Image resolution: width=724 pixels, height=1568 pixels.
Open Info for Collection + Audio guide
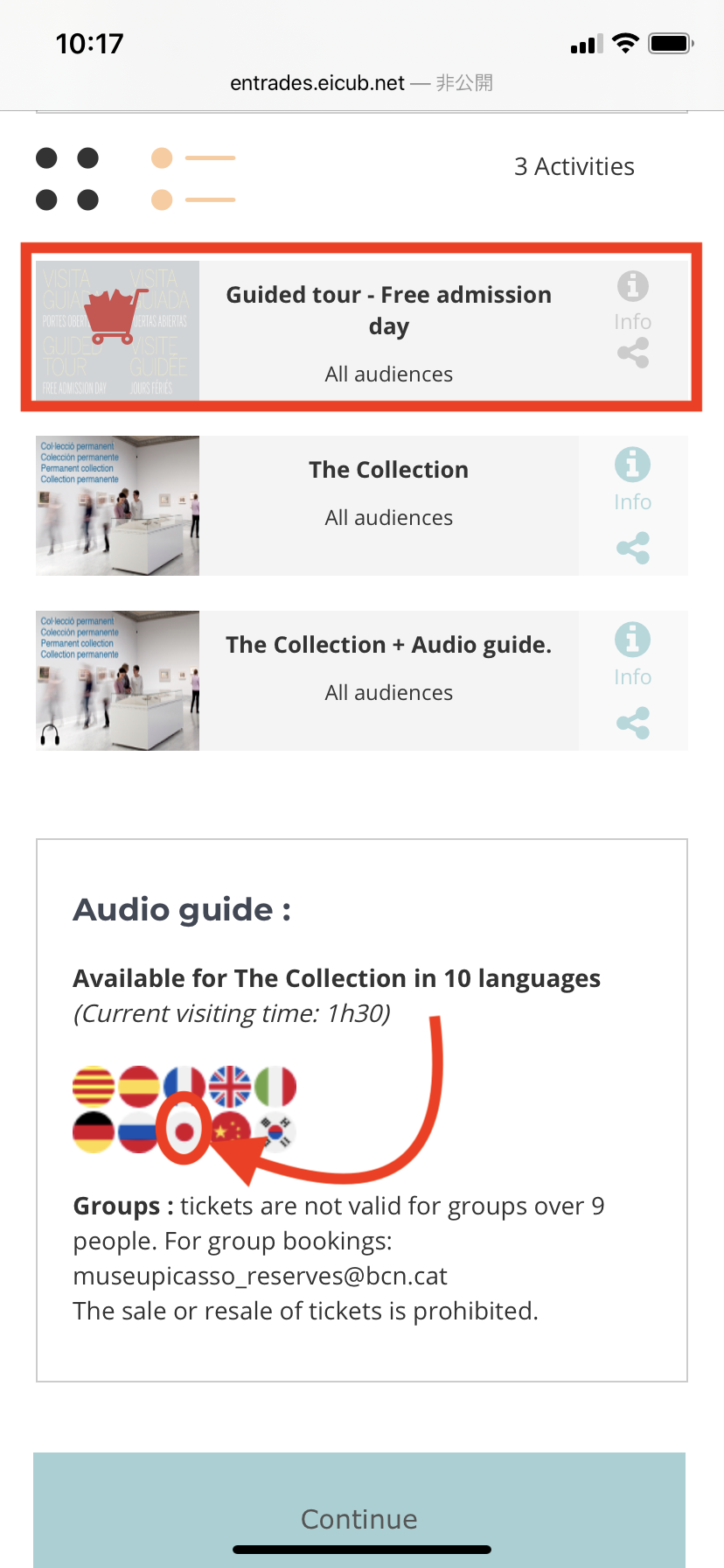click(632, 653)
